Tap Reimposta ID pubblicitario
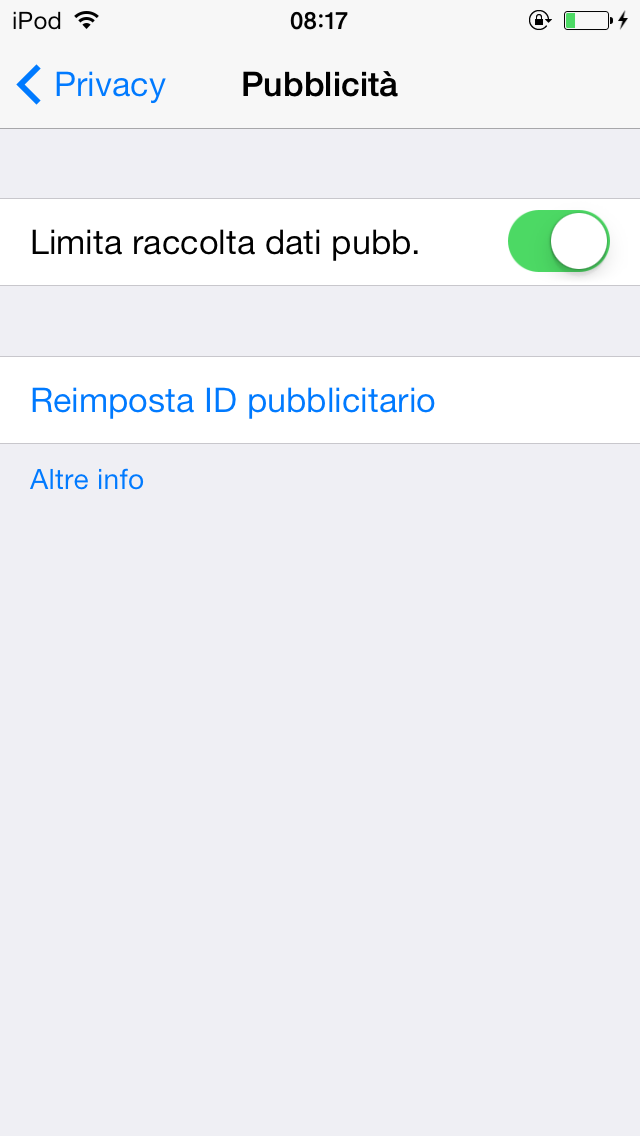The height and width of the screenshot is (1136, 640). click(x=233, y=401)
